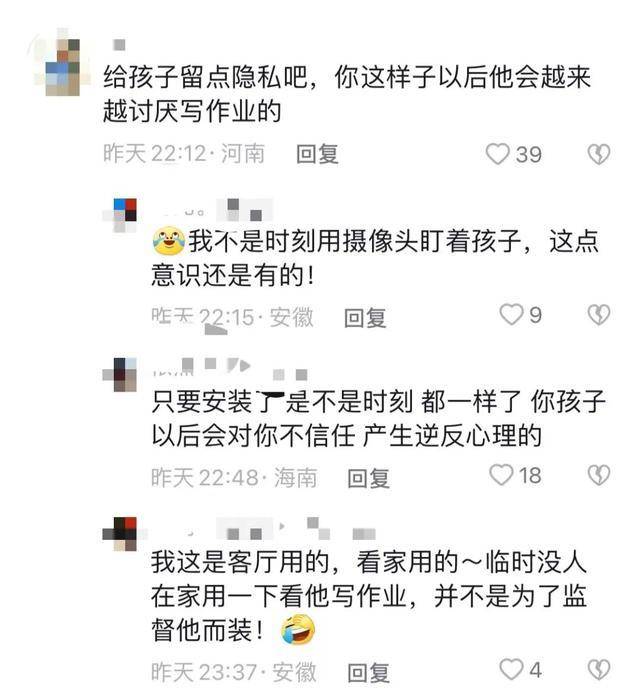
Task: Reply to the 22:12 河南 comment
Action: [317, 154]
